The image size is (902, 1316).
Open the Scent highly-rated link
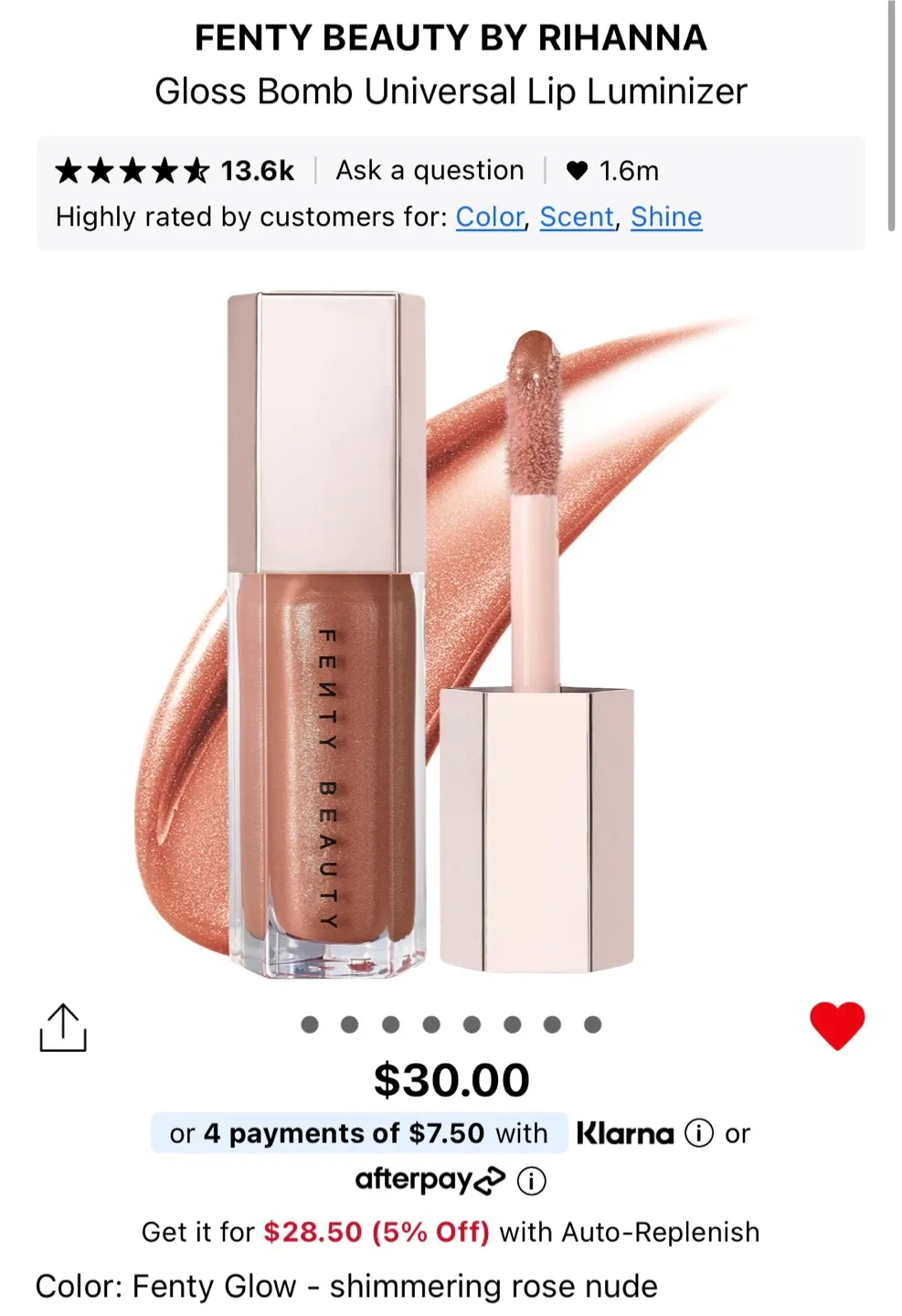(x=576, y=217)
